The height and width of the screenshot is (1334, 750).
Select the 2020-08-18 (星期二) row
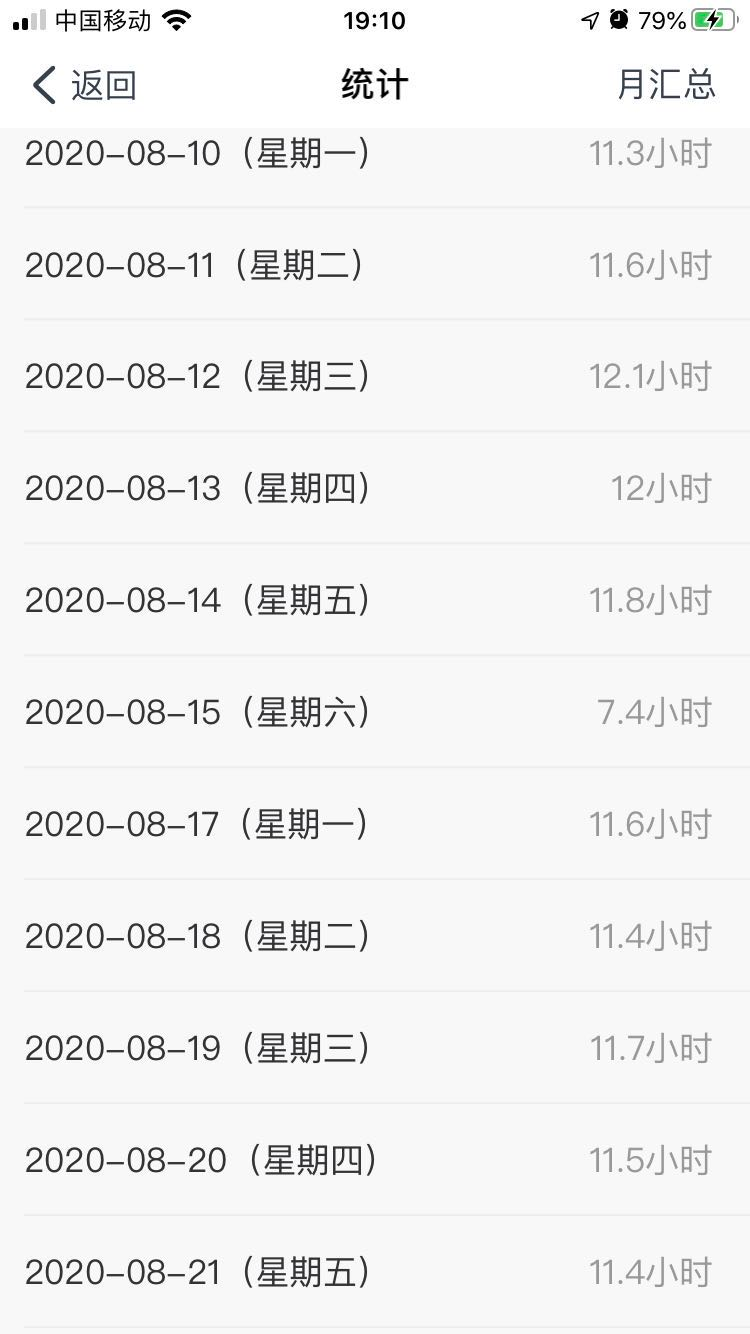(x=375, y=937)
